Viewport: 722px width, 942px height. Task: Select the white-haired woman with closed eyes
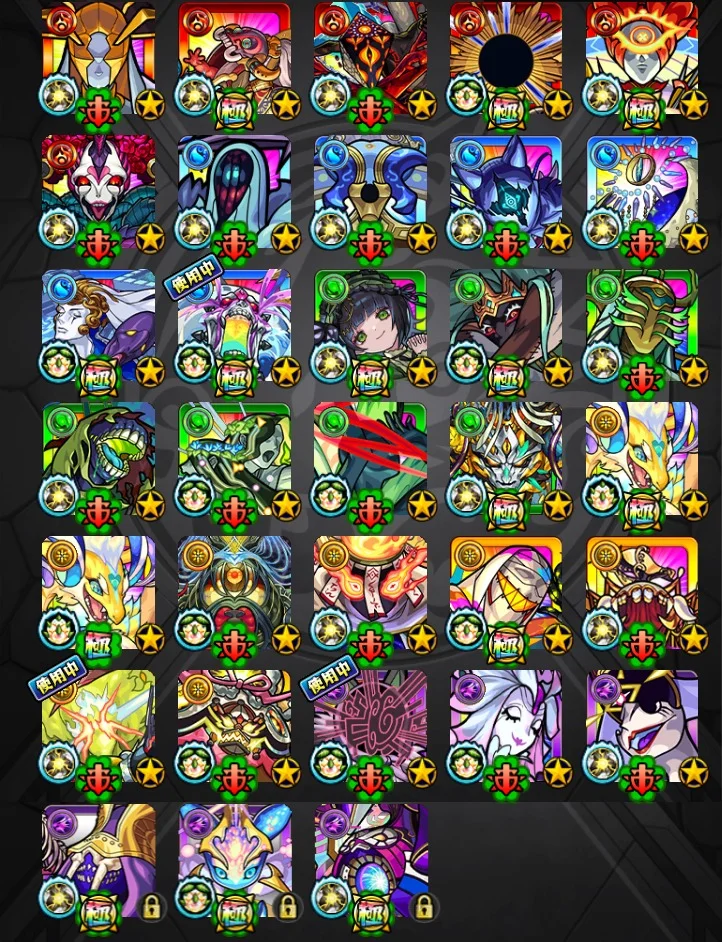pos(505,727)
